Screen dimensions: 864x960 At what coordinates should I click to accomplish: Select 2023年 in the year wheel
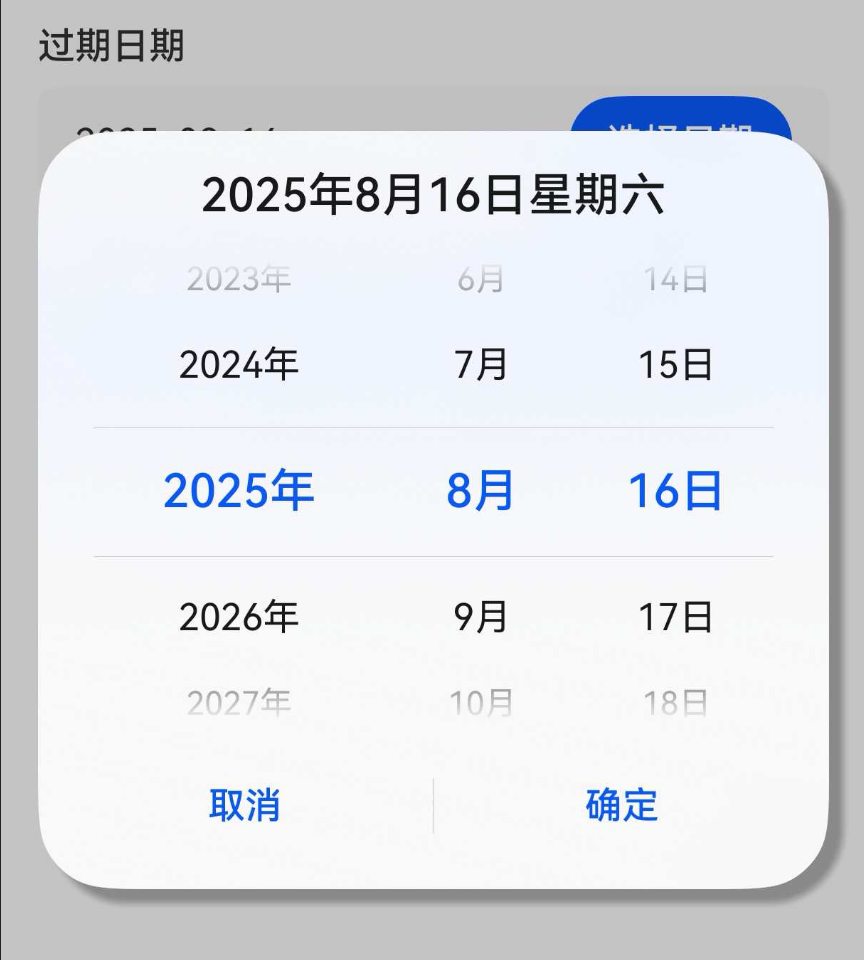[x=239, y=280]
